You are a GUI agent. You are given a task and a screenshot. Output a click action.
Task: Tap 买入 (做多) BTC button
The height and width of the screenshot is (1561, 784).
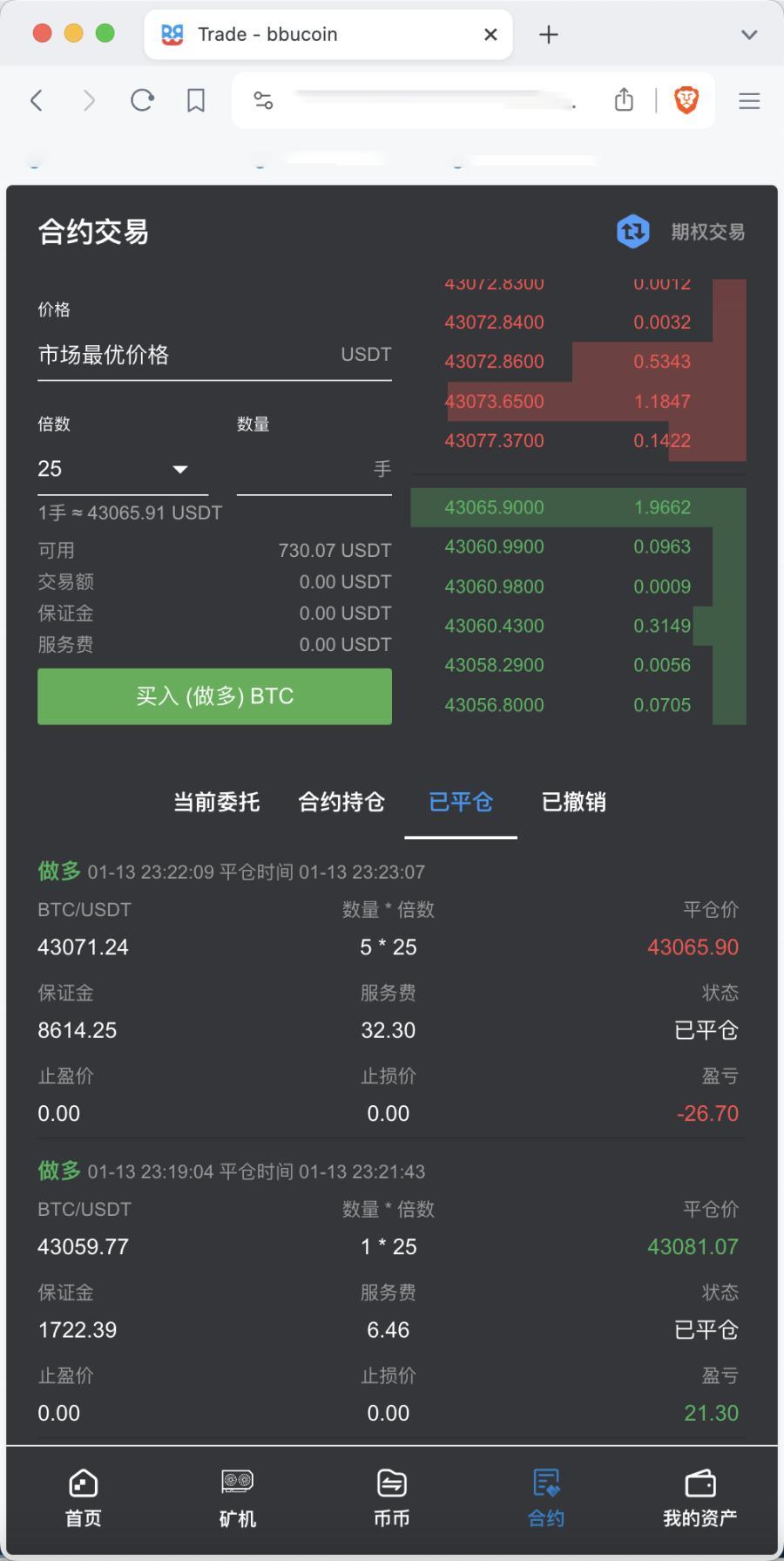point(214,696)
